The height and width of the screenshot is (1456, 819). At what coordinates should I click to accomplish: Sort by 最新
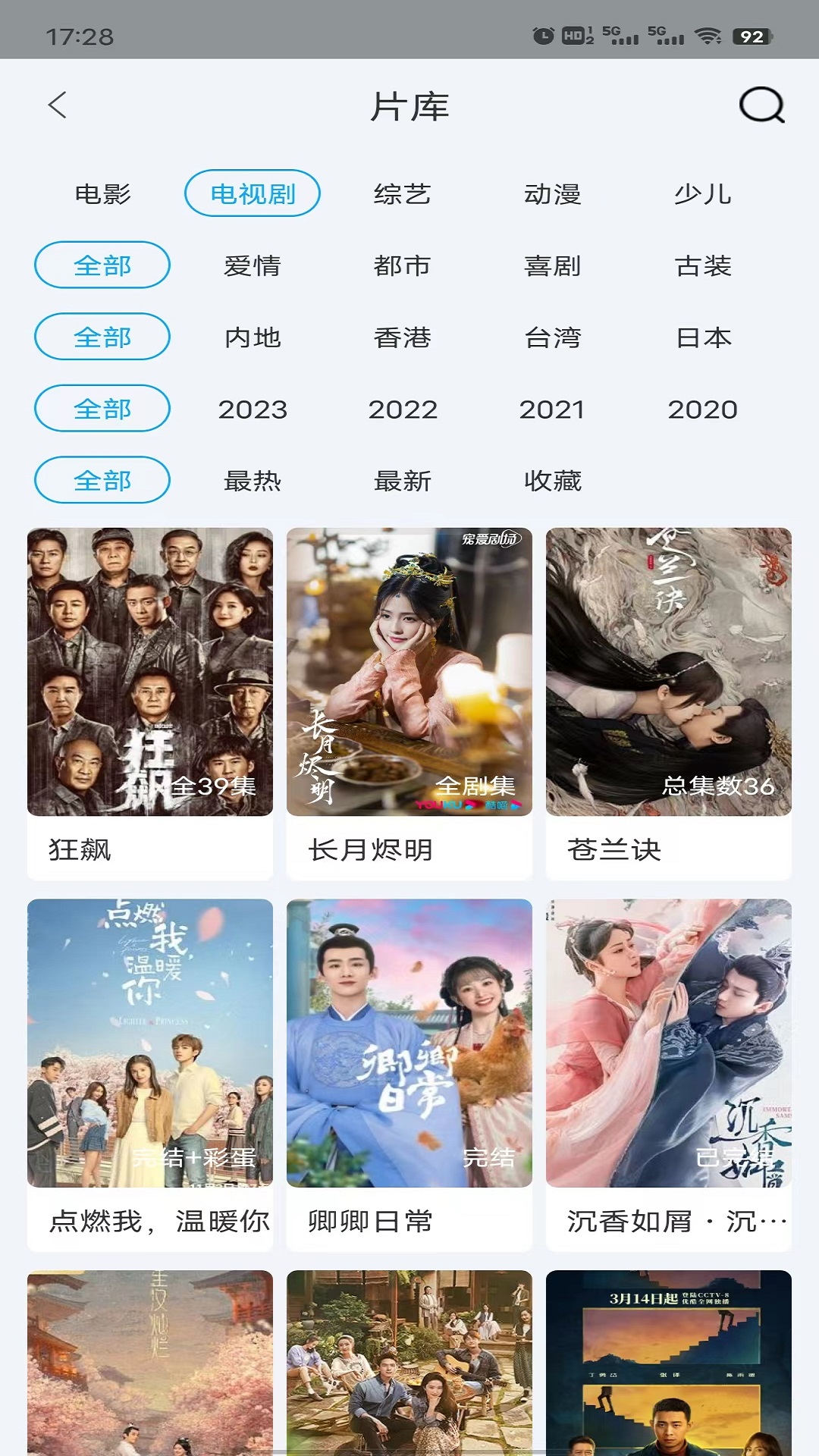pyautogui.click(x=403, y=481)
